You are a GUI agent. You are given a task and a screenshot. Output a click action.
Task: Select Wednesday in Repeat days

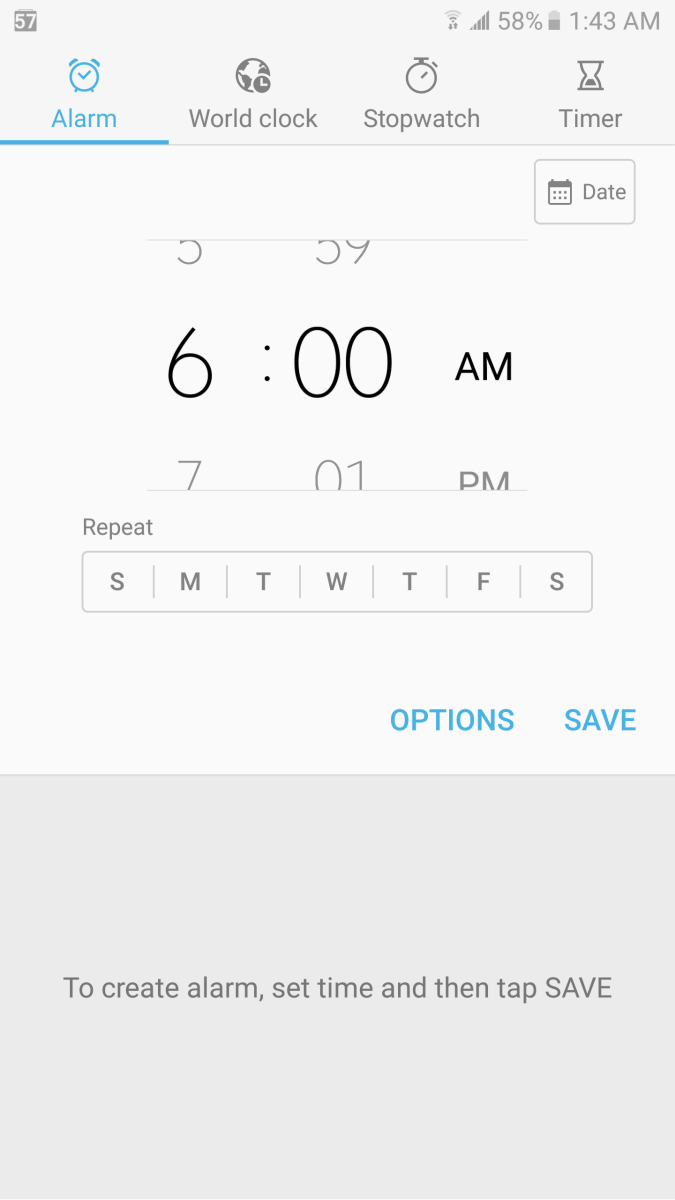tap(336, 582)
